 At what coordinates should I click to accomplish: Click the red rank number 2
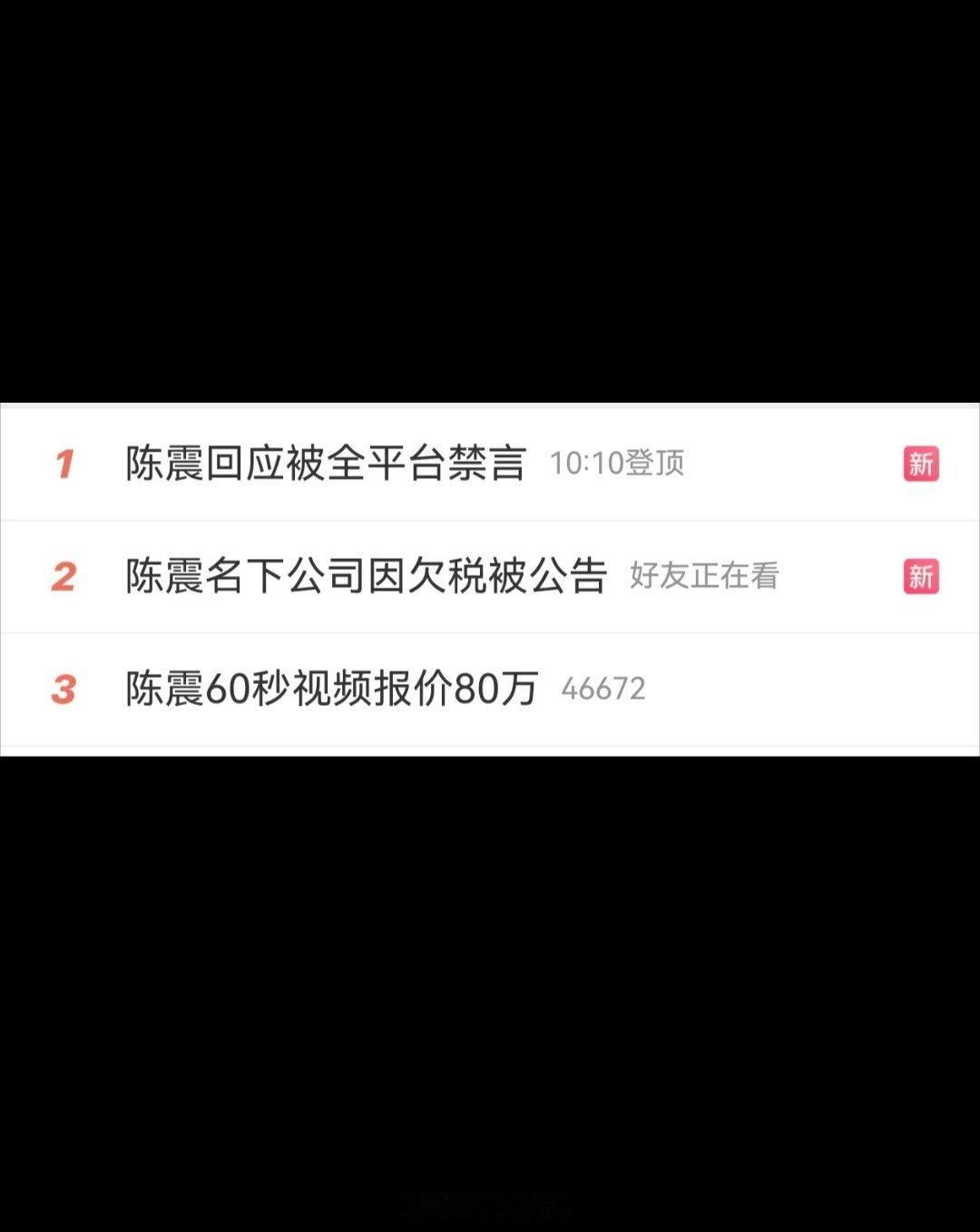pos(62,578)
